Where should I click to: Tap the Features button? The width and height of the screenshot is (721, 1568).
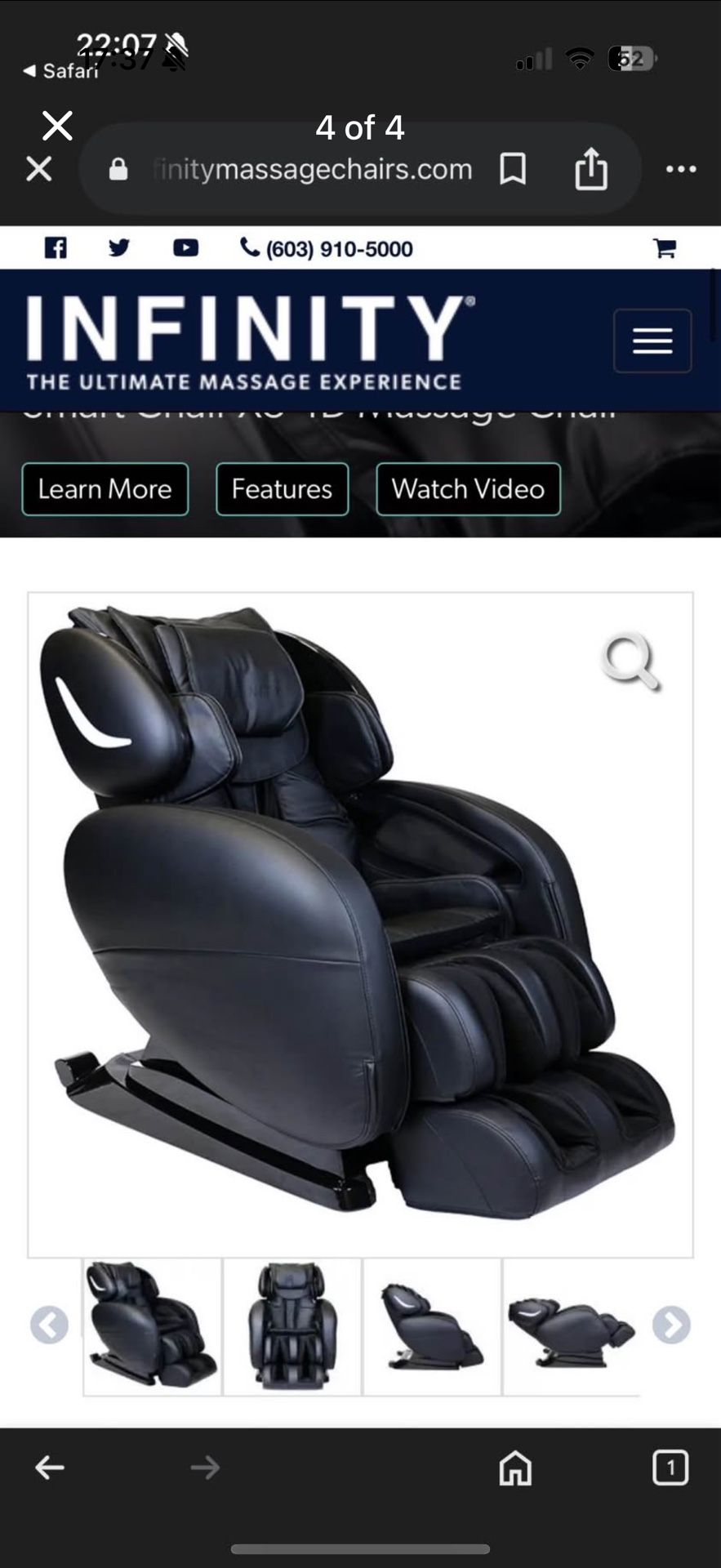coord(282,489)
